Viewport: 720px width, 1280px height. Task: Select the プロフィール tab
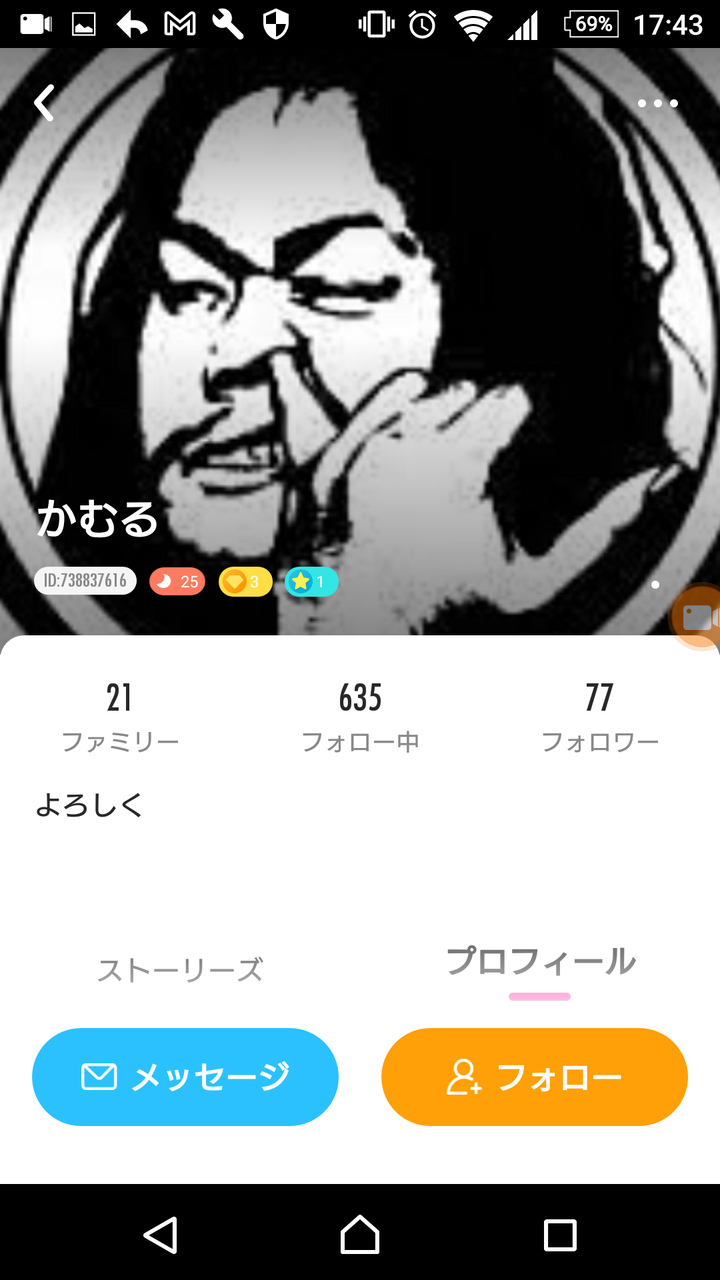pos(540,962)
